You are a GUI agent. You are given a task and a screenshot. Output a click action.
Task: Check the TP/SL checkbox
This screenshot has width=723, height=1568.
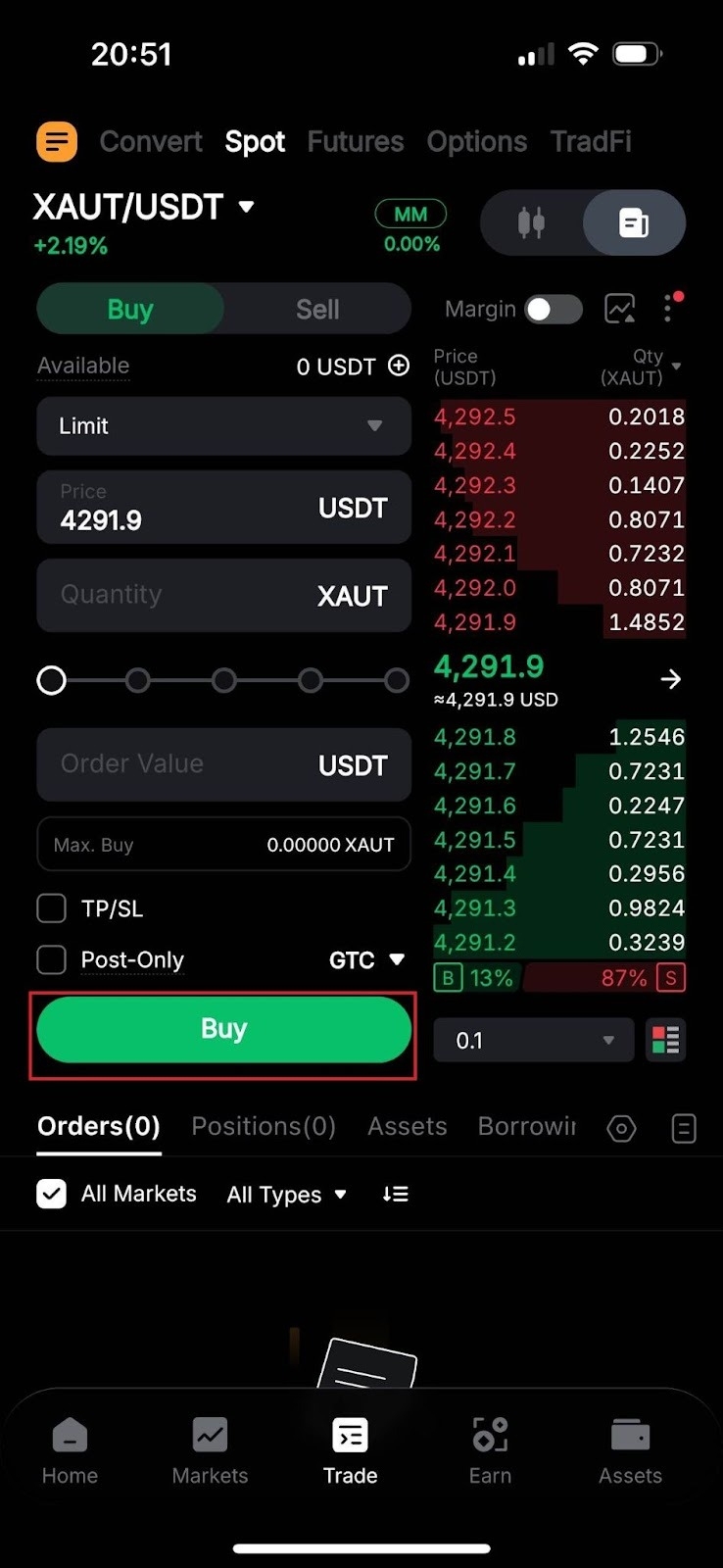(51, 908)
